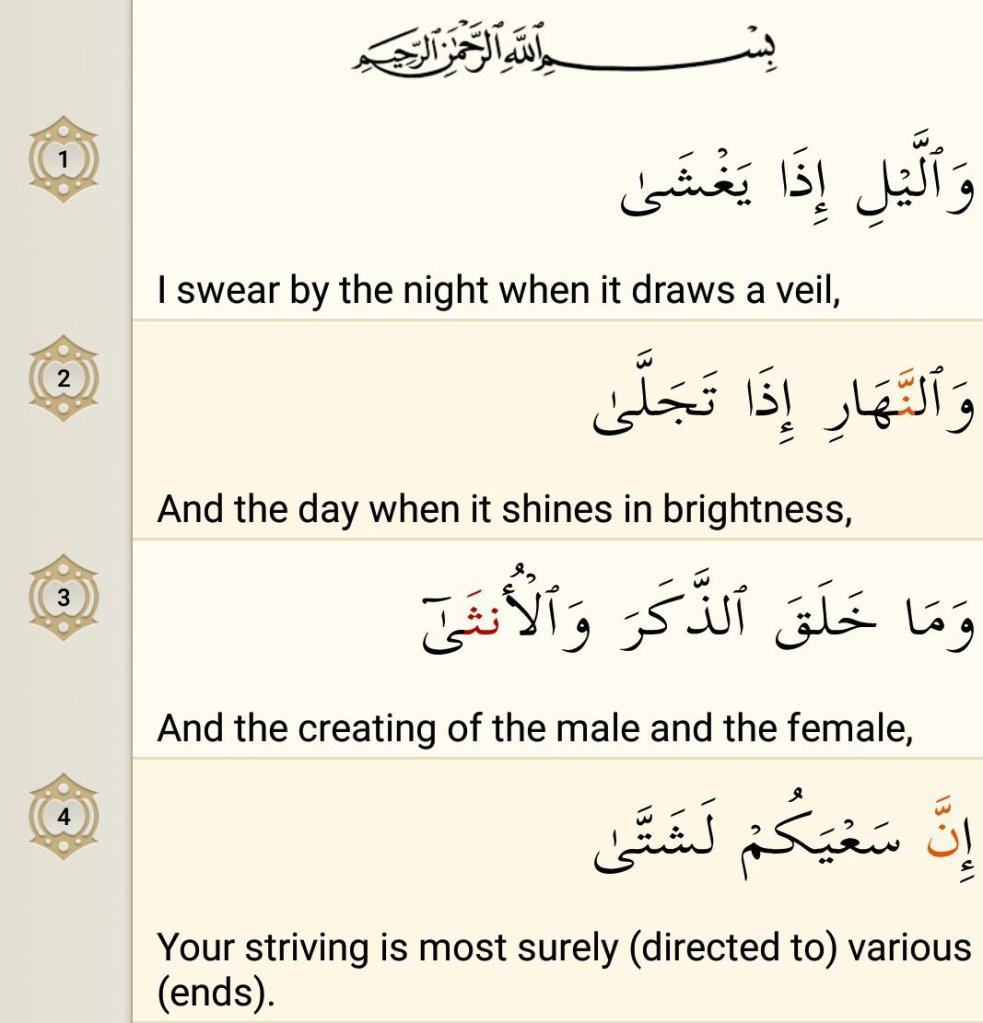Tap the verse 1 number badge

tap(65, 159)
